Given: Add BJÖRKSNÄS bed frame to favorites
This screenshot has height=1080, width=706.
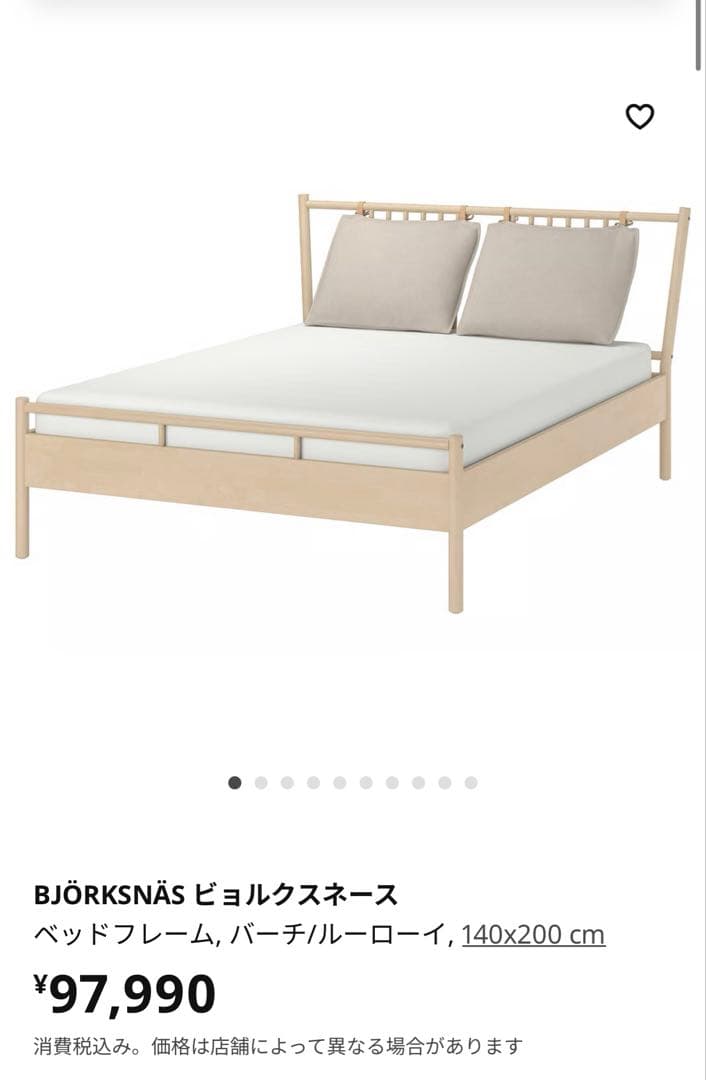Looking at the screenshot, I should pos(639,117).
